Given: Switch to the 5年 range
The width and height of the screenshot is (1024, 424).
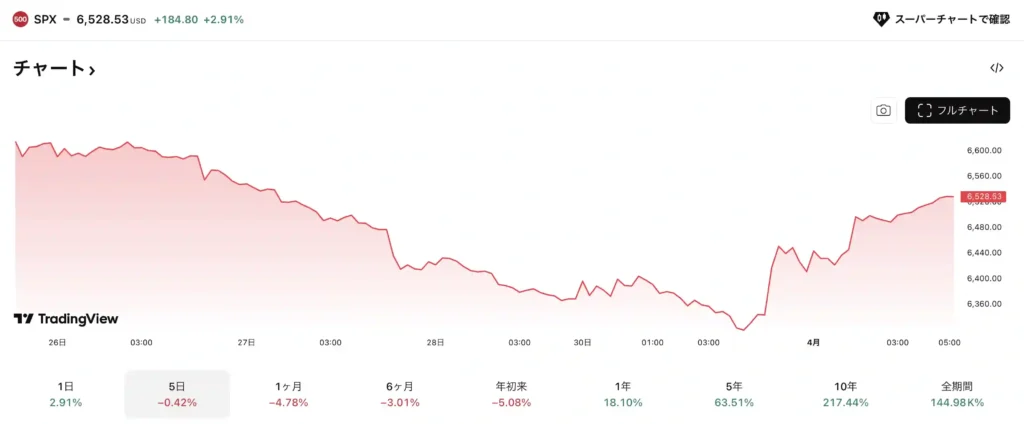Looking at the screenshot, I should [x=734, y=394].
